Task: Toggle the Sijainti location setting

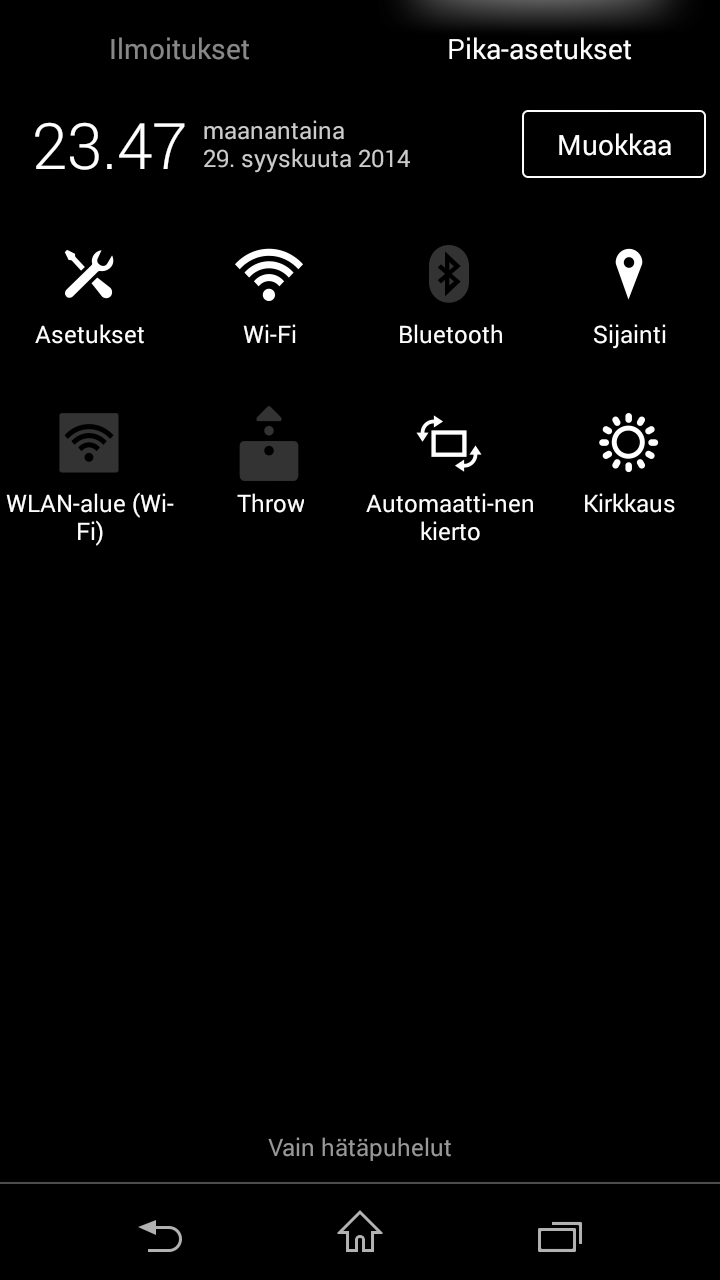Action: click(629, 296)
